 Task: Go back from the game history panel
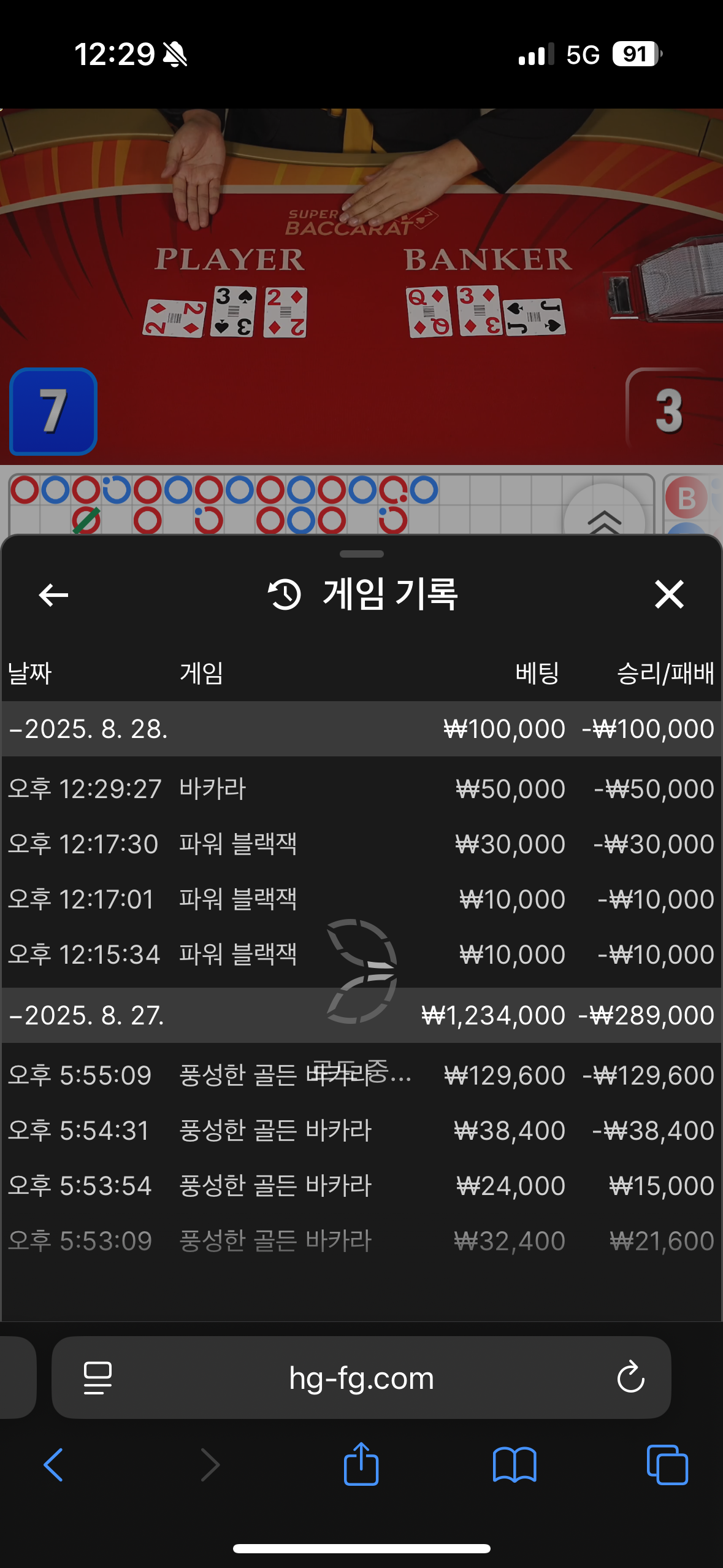tap(53, 594)
